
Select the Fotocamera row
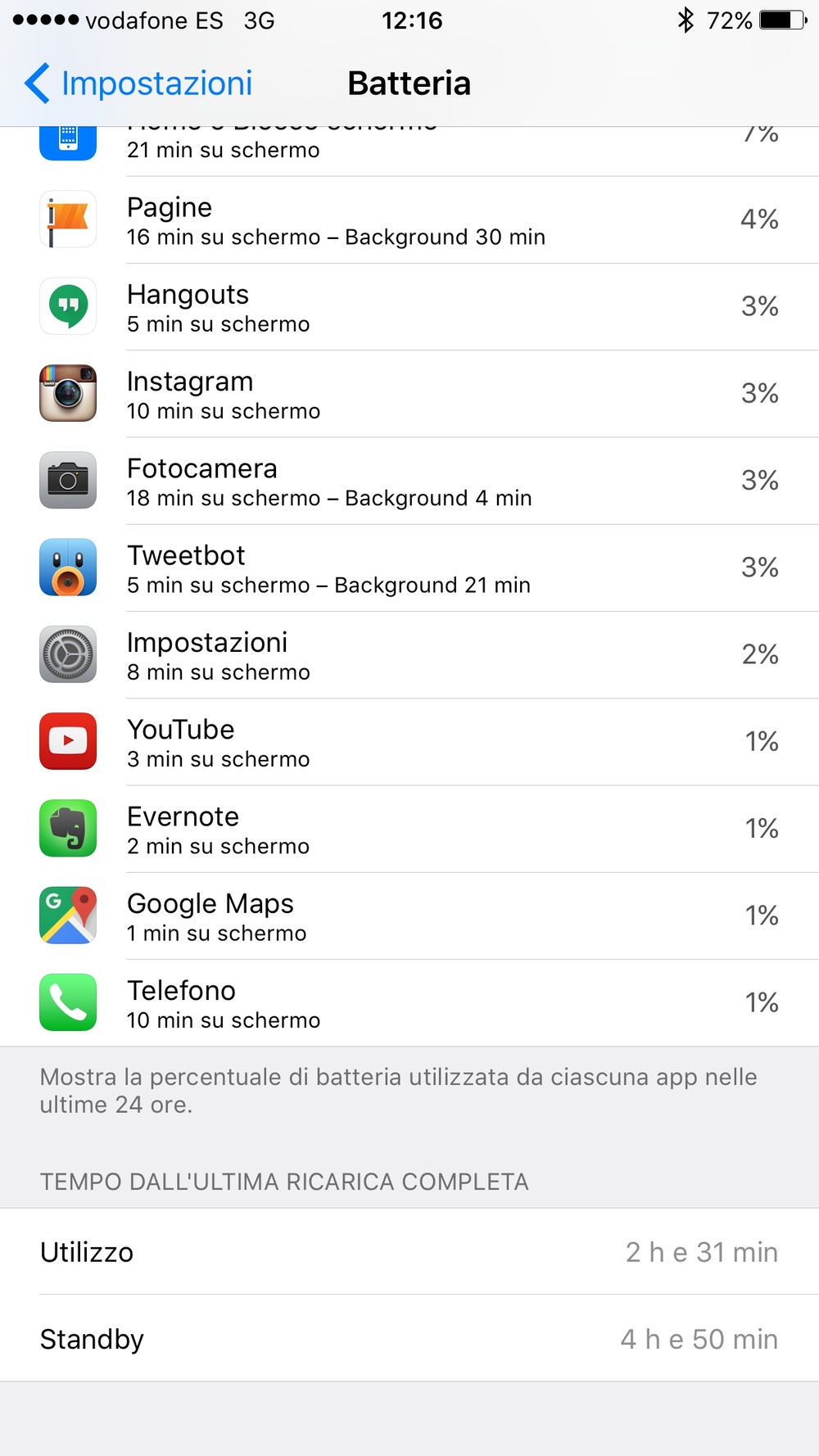point(409,482)
